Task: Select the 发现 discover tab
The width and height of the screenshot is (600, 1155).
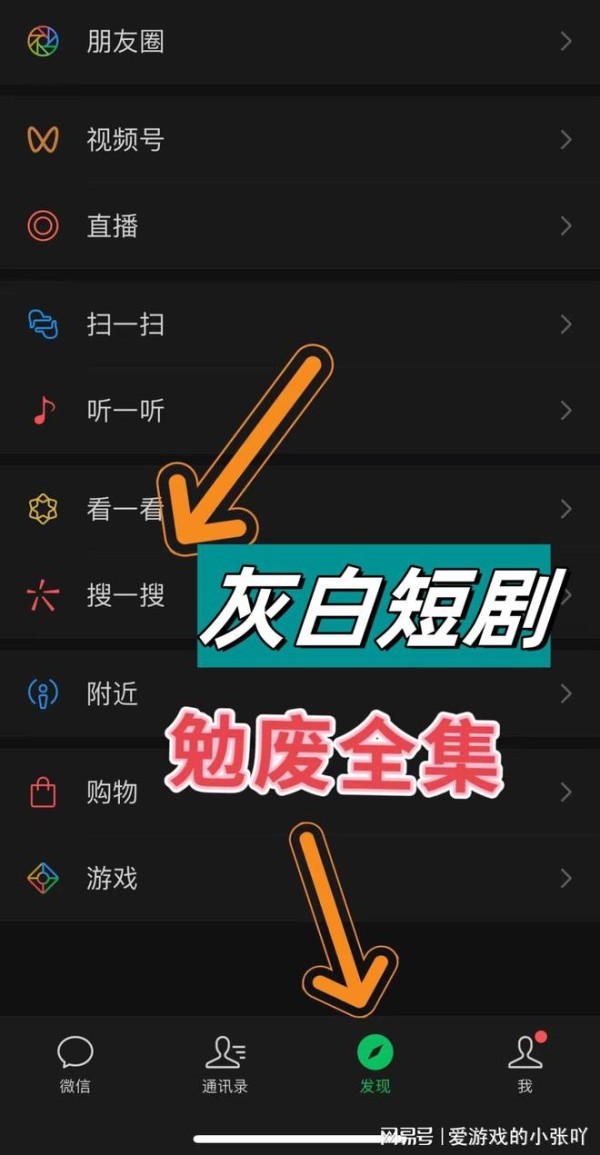Action: tap(375, 1064)
